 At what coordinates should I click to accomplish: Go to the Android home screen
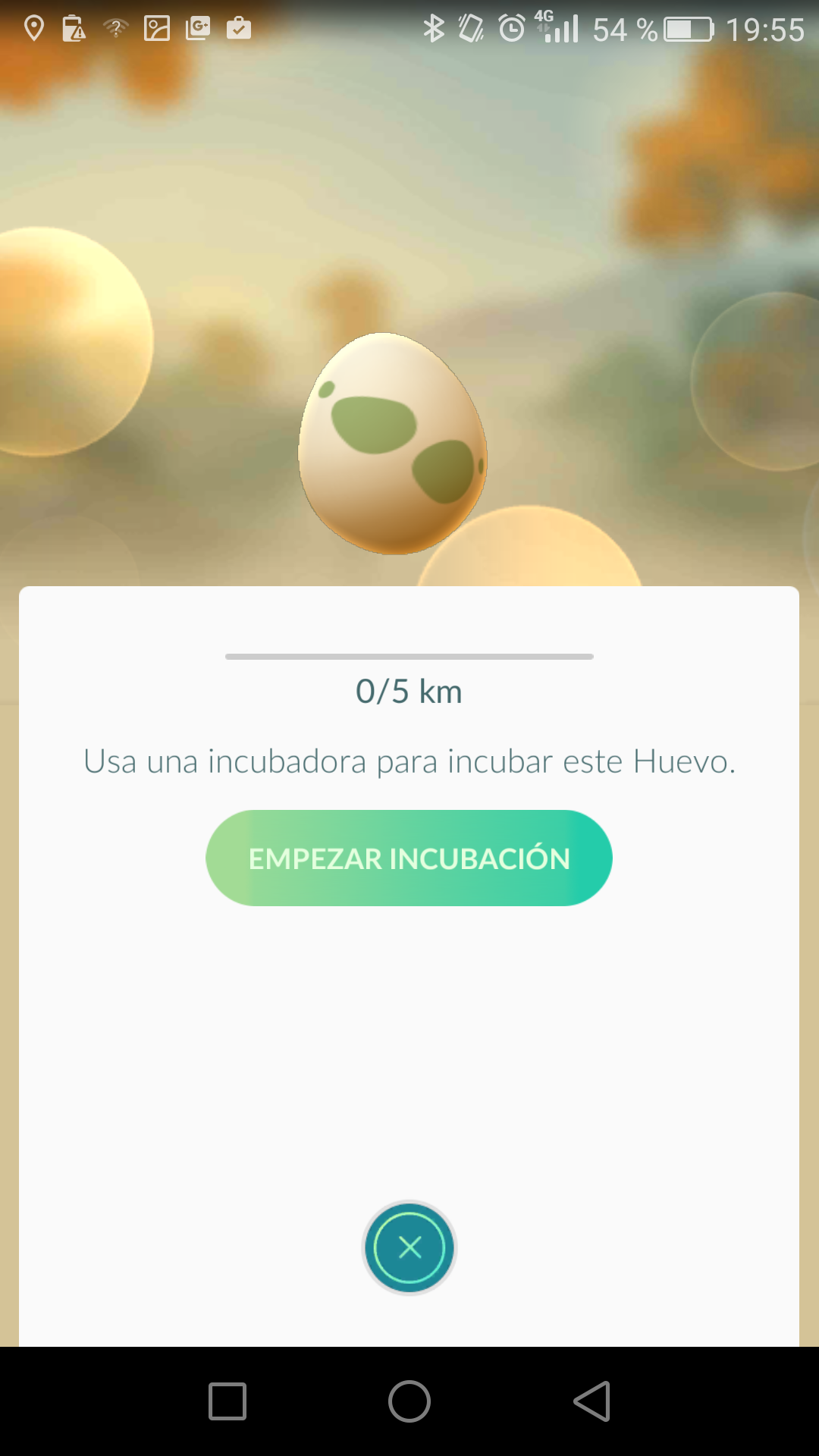point(409,1401)
